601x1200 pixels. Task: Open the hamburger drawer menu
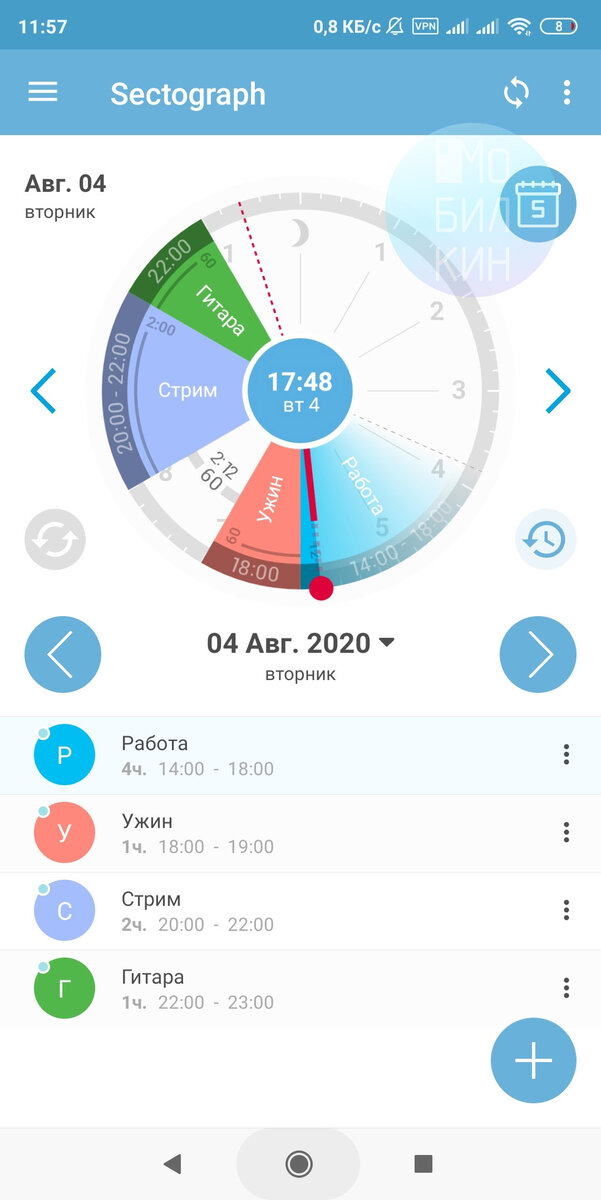pyautogui.click(x=43, y=93)
